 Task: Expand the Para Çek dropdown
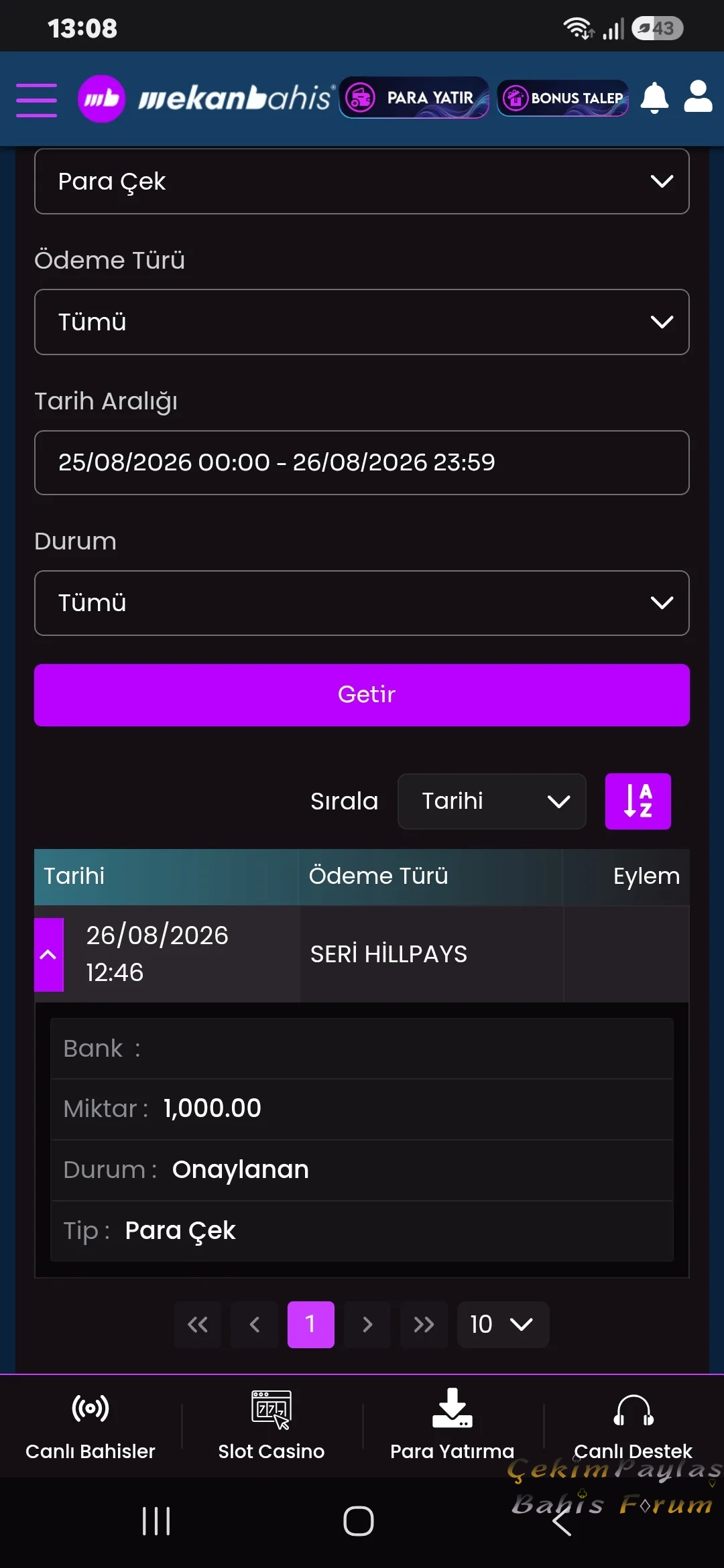pyautogui.click(x=362, y=182)
